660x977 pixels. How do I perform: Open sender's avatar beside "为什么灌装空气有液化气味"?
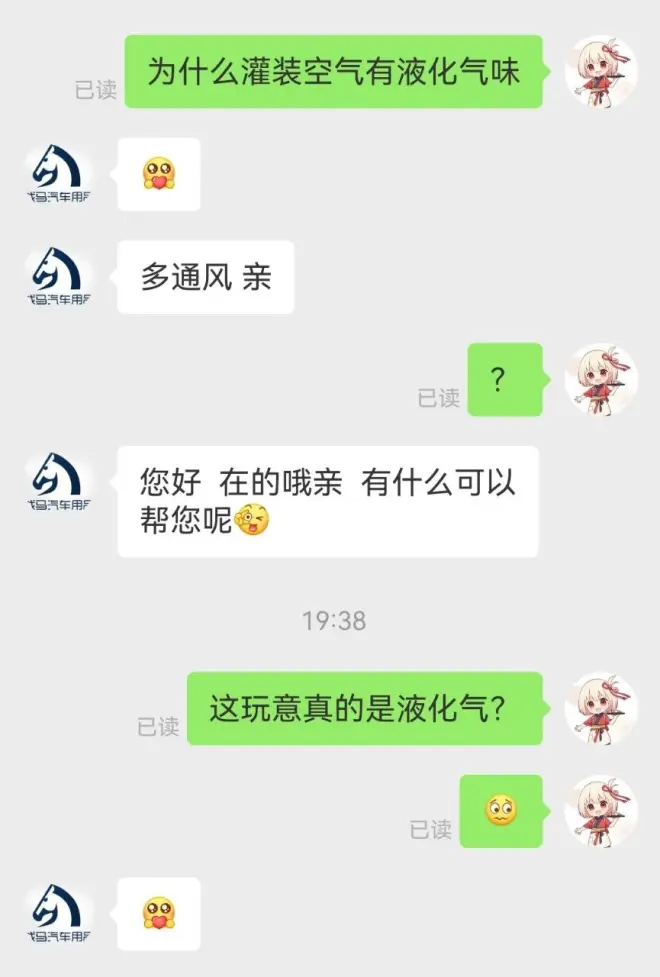pyautogui.click(x=601, y=72)
